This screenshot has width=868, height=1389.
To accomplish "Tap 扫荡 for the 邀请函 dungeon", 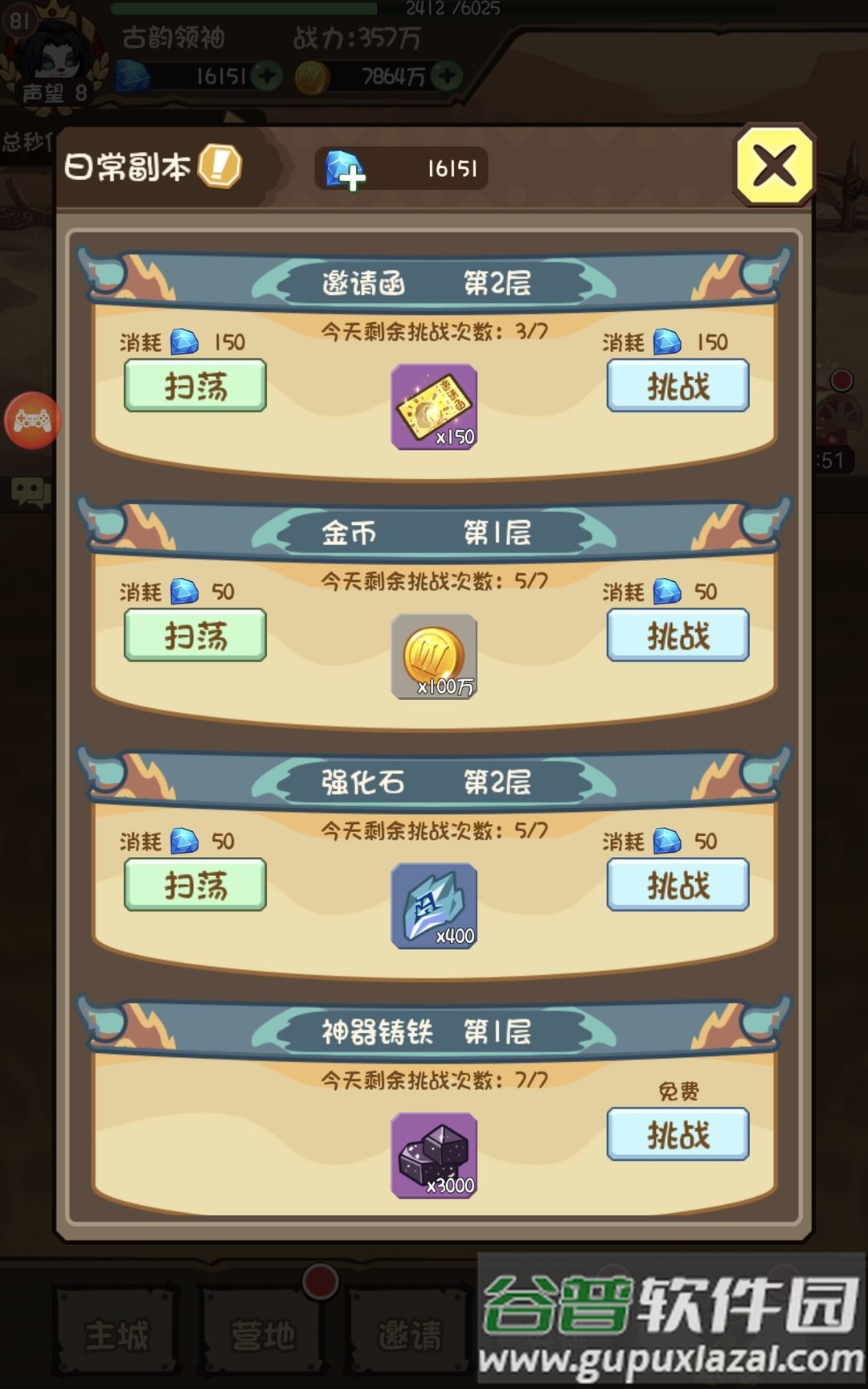I will (x=195, y=386).
